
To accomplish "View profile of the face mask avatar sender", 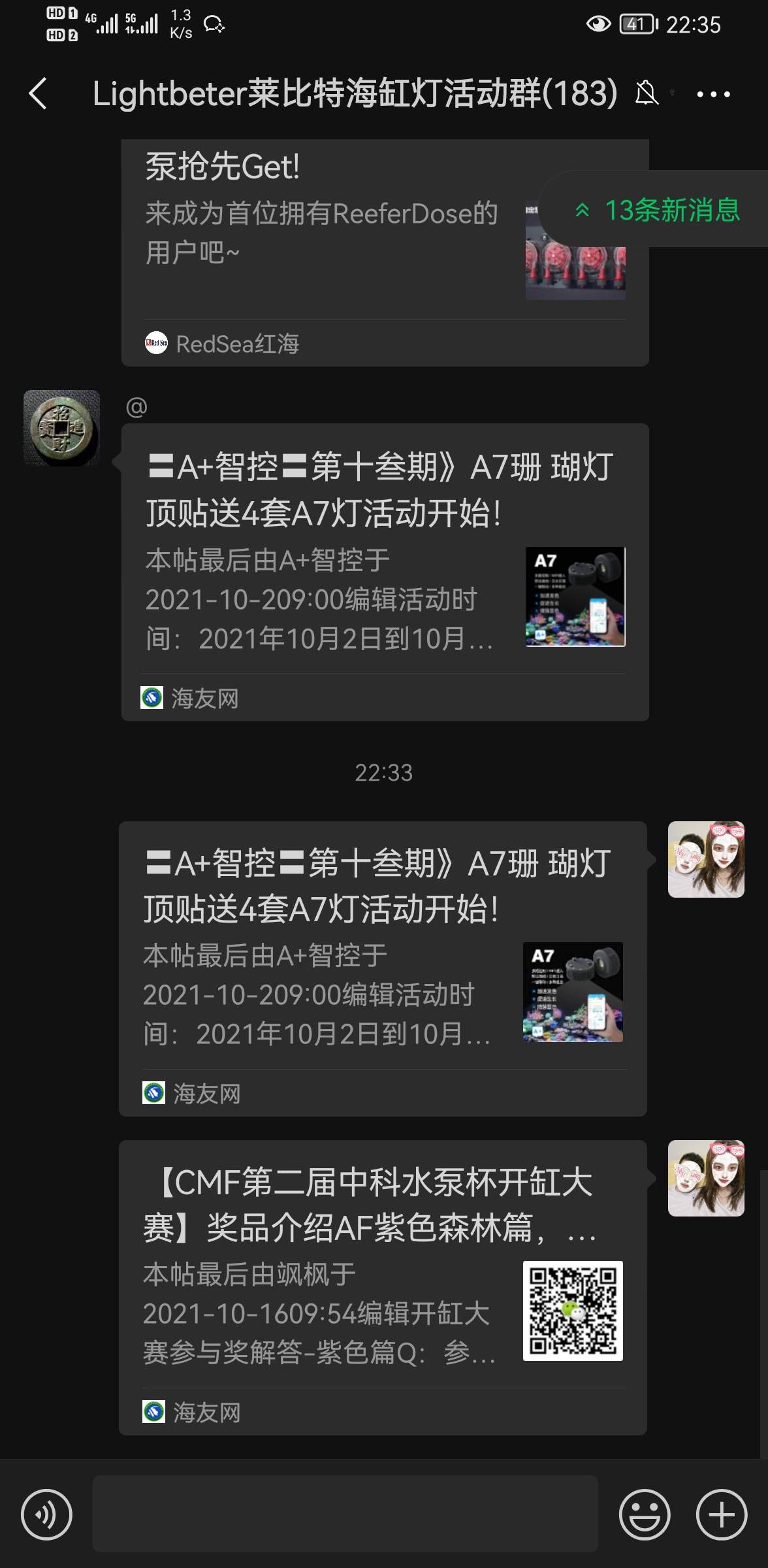I will [705, 859].
